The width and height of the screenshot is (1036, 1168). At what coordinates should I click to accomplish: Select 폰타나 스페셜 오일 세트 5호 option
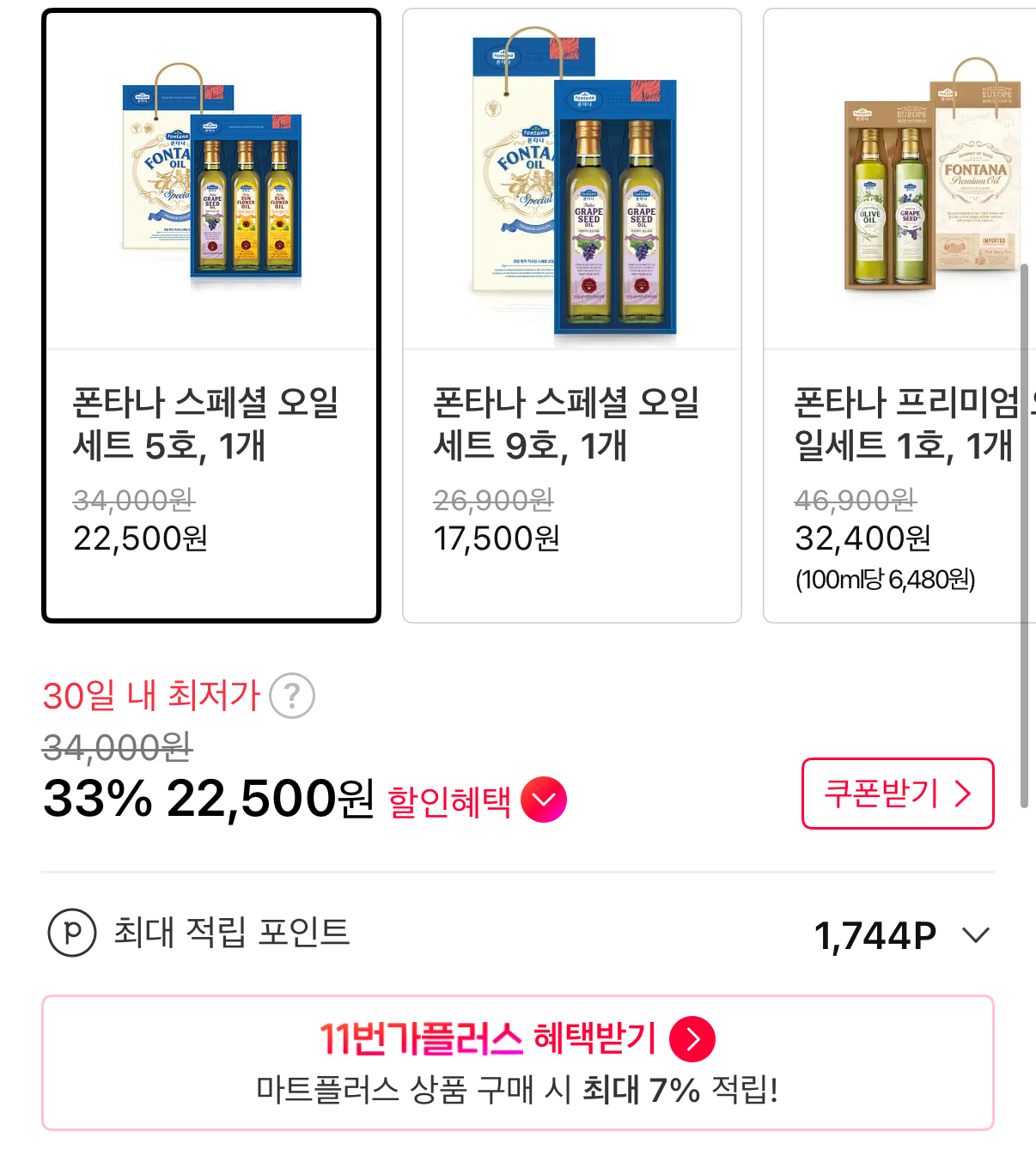(x=211, y=315)
